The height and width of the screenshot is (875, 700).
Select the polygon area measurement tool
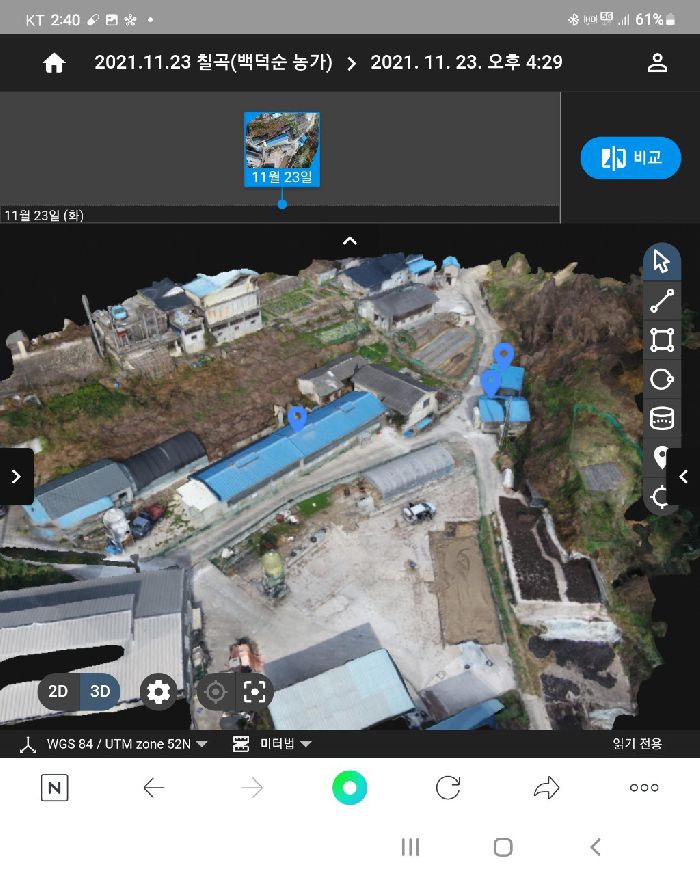tap(661, 340)
